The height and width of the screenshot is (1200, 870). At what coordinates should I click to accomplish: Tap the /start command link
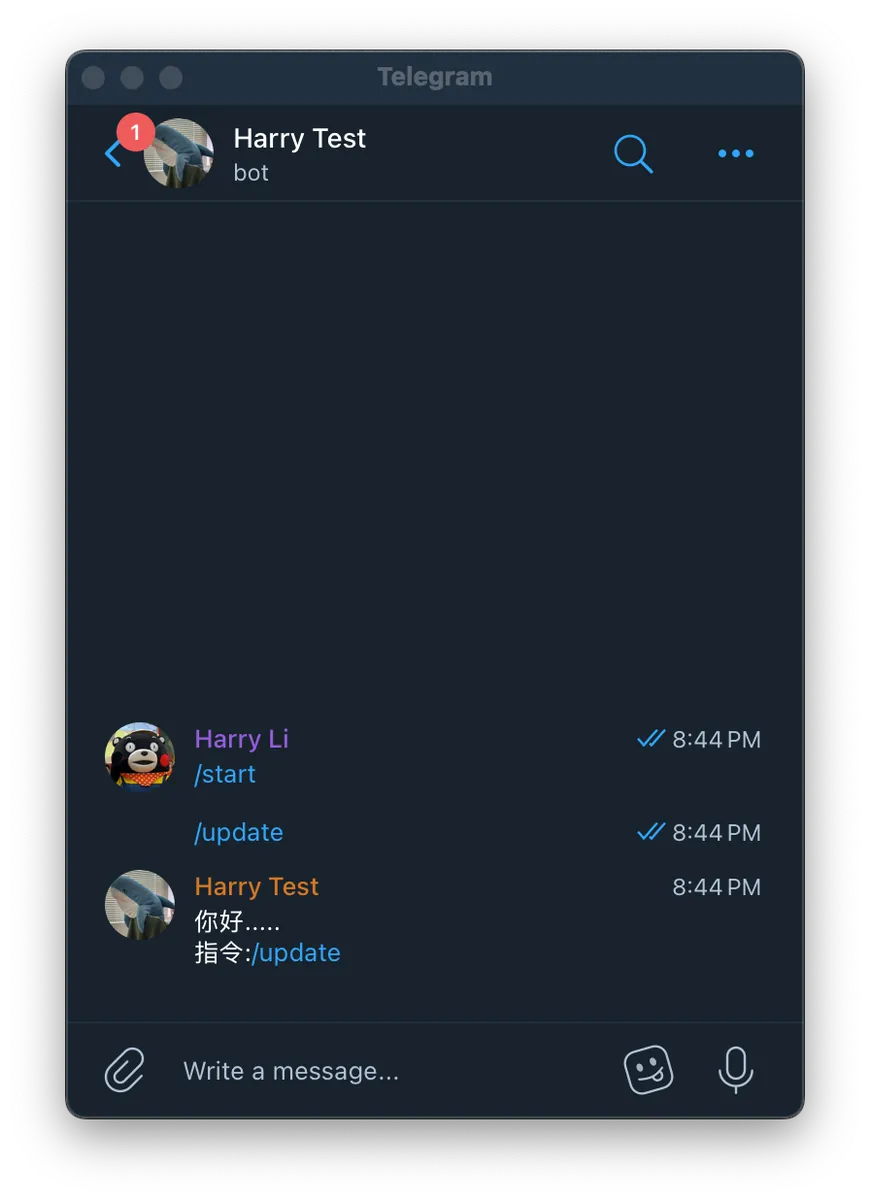[x=225, y=774]
